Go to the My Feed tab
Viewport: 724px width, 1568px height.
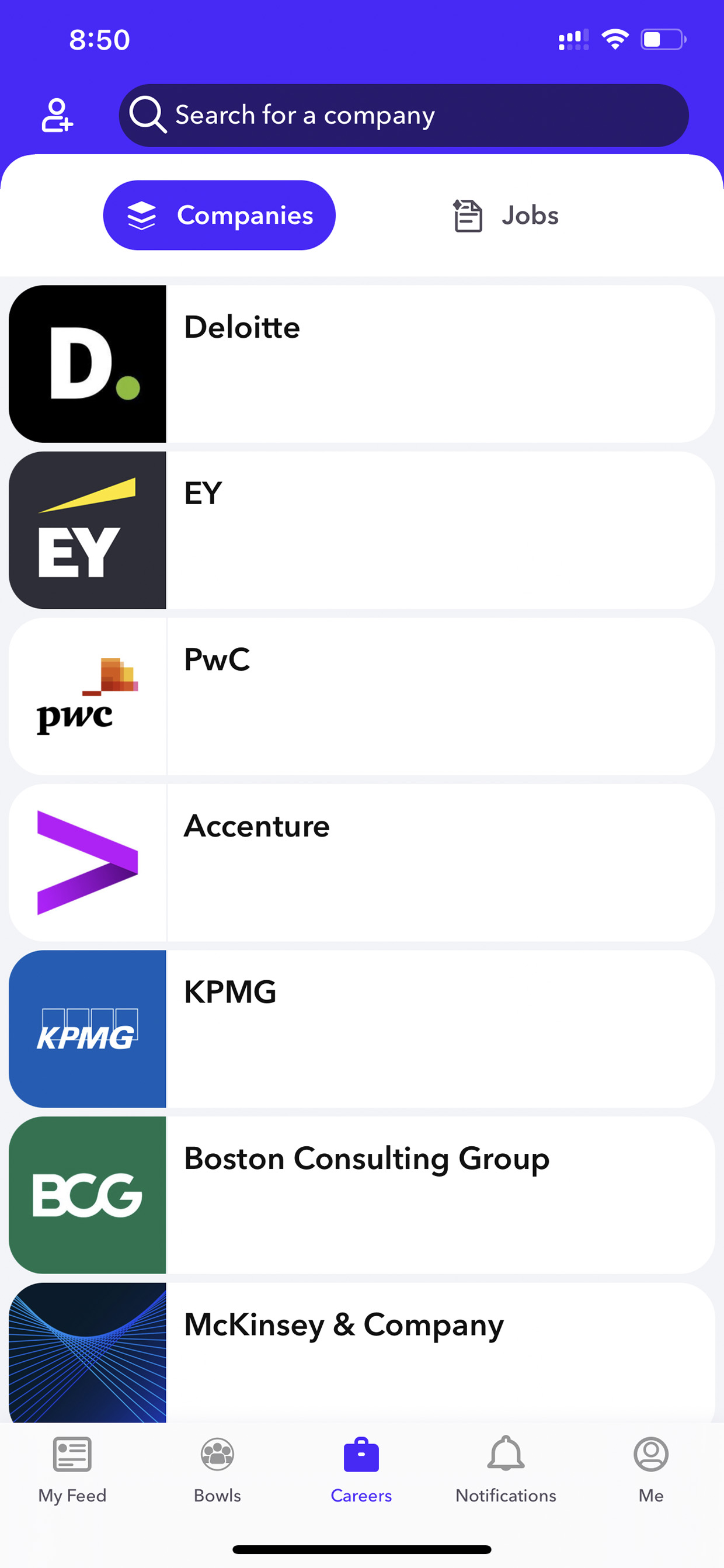click(x=72, y=1469)
